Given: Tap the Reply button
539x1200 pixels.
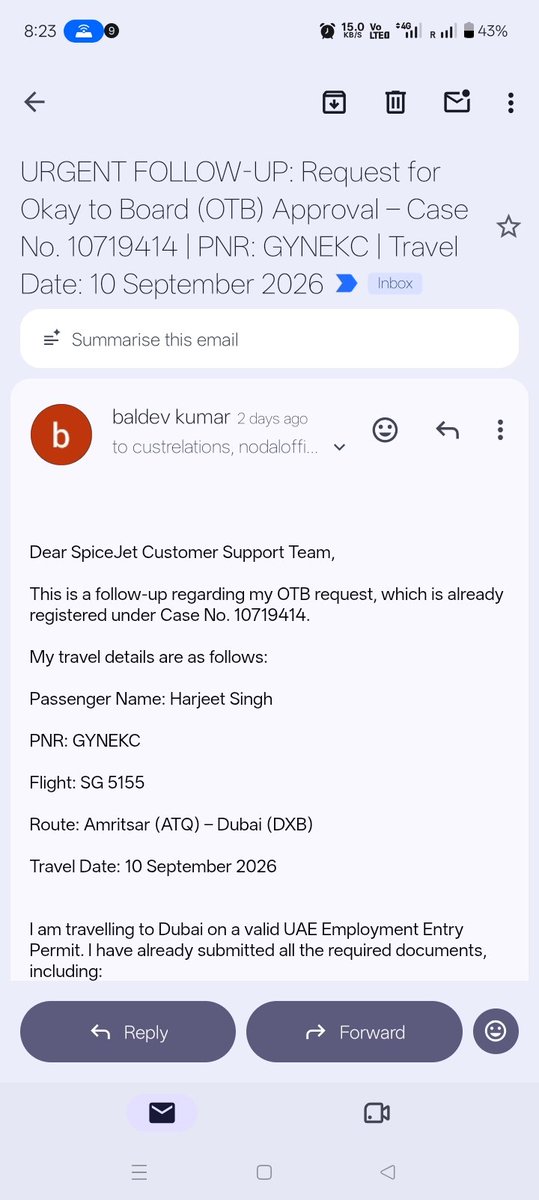Looking at the screenshot, I should pos(128,1032).
